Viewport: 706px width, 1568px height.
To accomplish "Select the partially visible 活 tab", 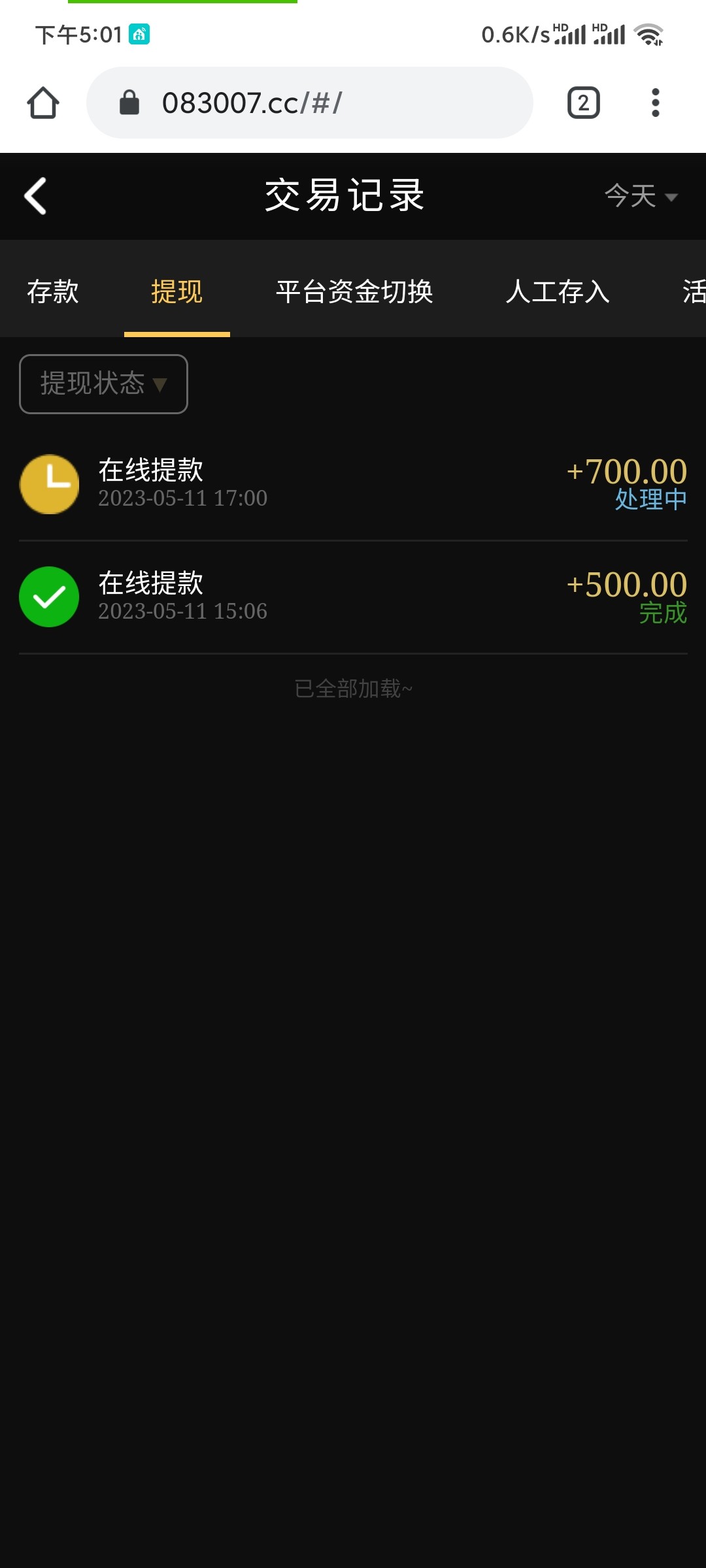I will [694, 293].
